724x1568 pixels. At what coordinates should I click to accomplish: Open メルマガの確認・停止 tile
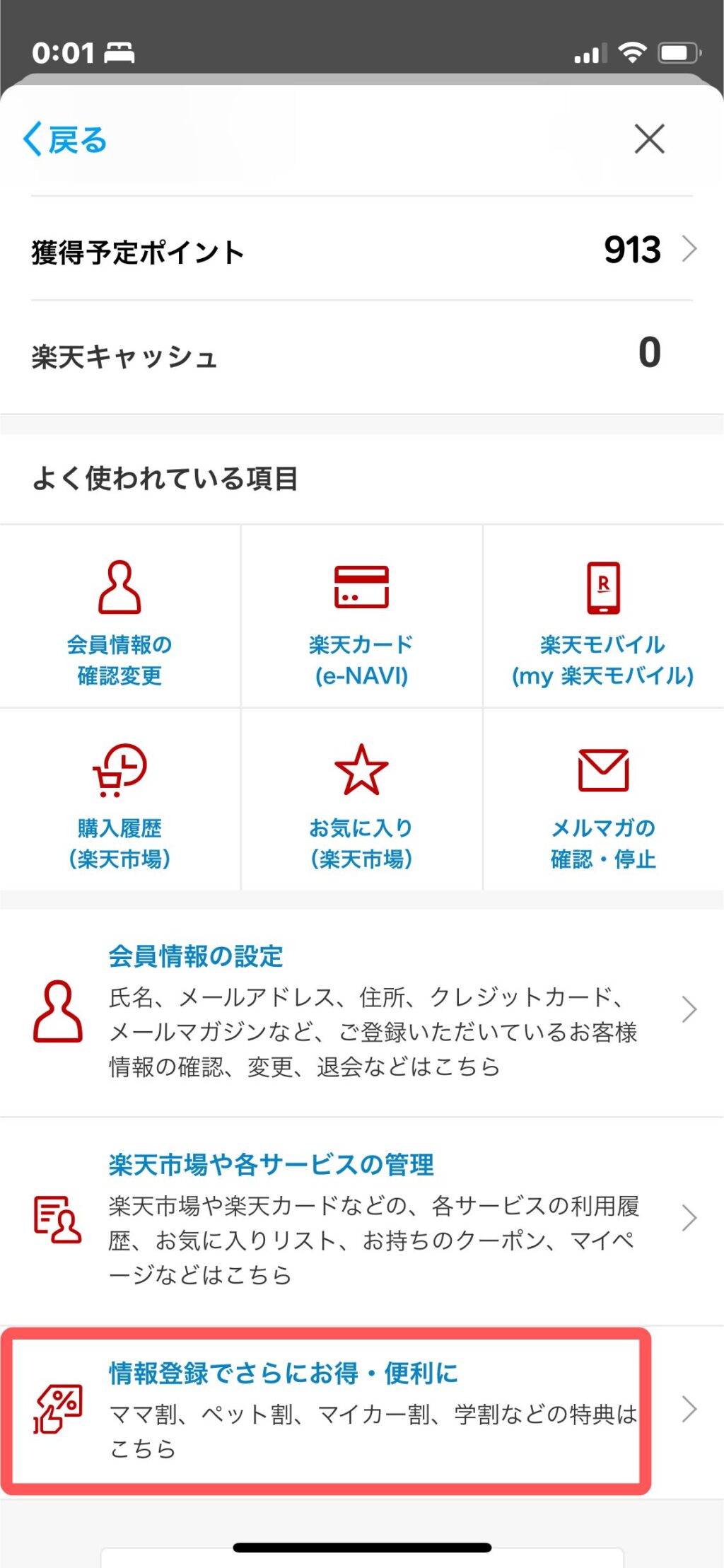click(603, 799)
